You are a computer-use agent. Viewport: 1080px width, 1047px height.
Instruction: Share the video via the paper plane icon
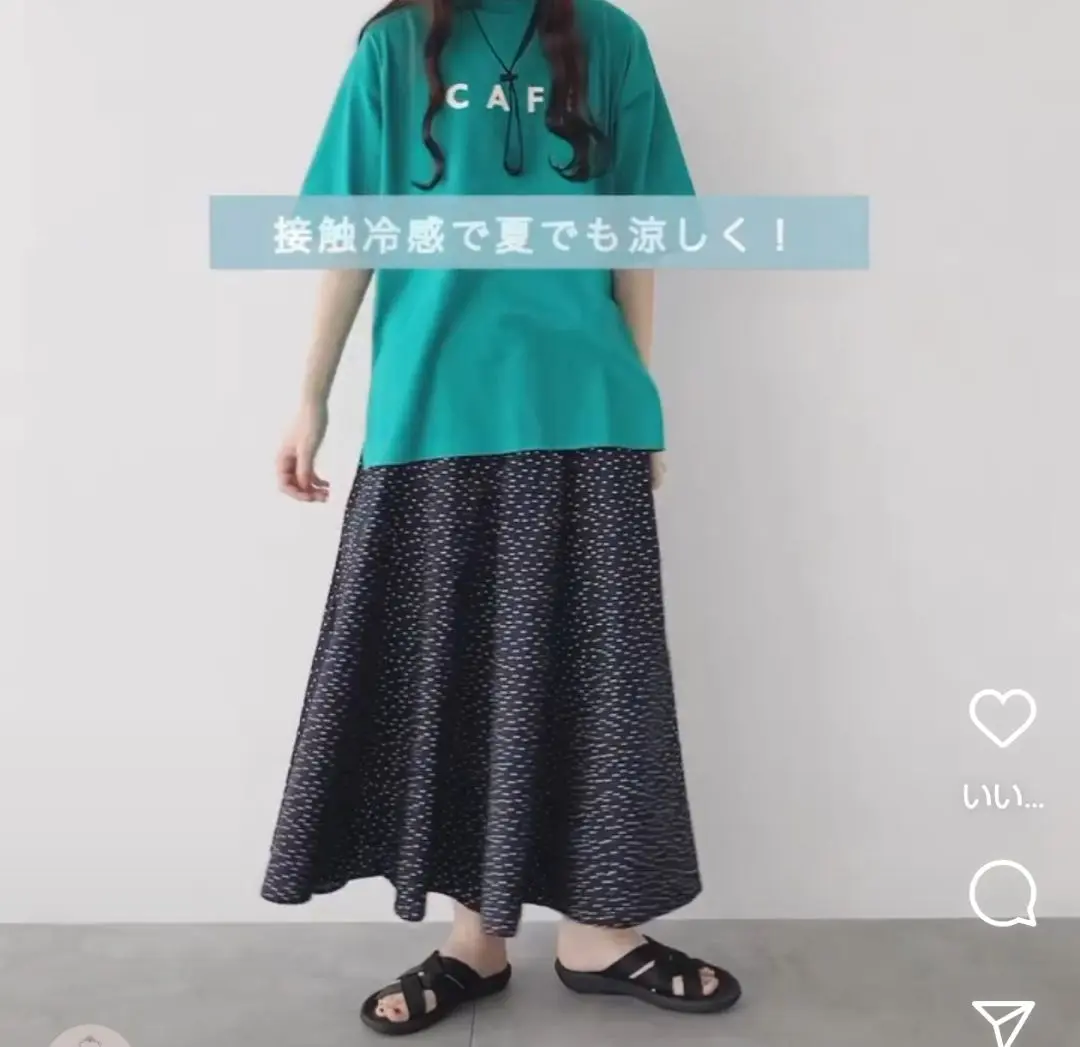click(x=1003, y=1022)
